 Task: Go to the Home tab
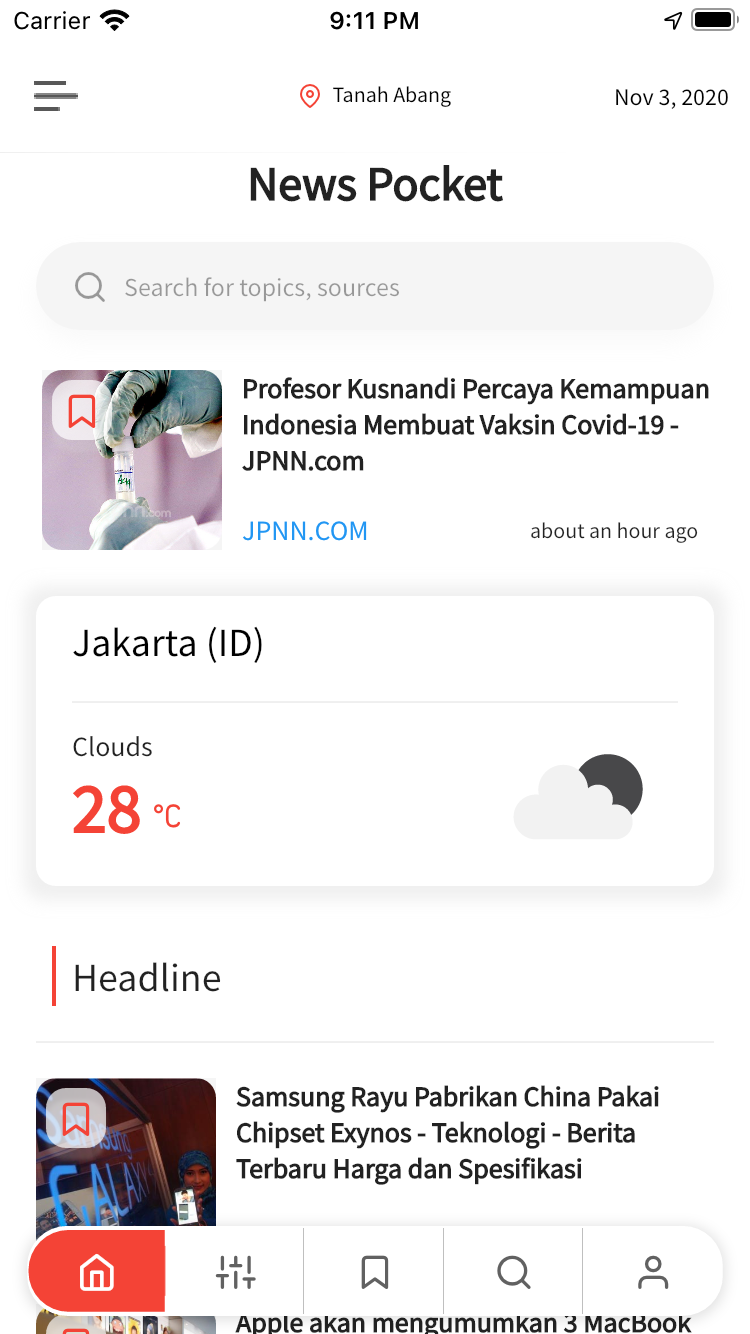(x=97, y=1271)
